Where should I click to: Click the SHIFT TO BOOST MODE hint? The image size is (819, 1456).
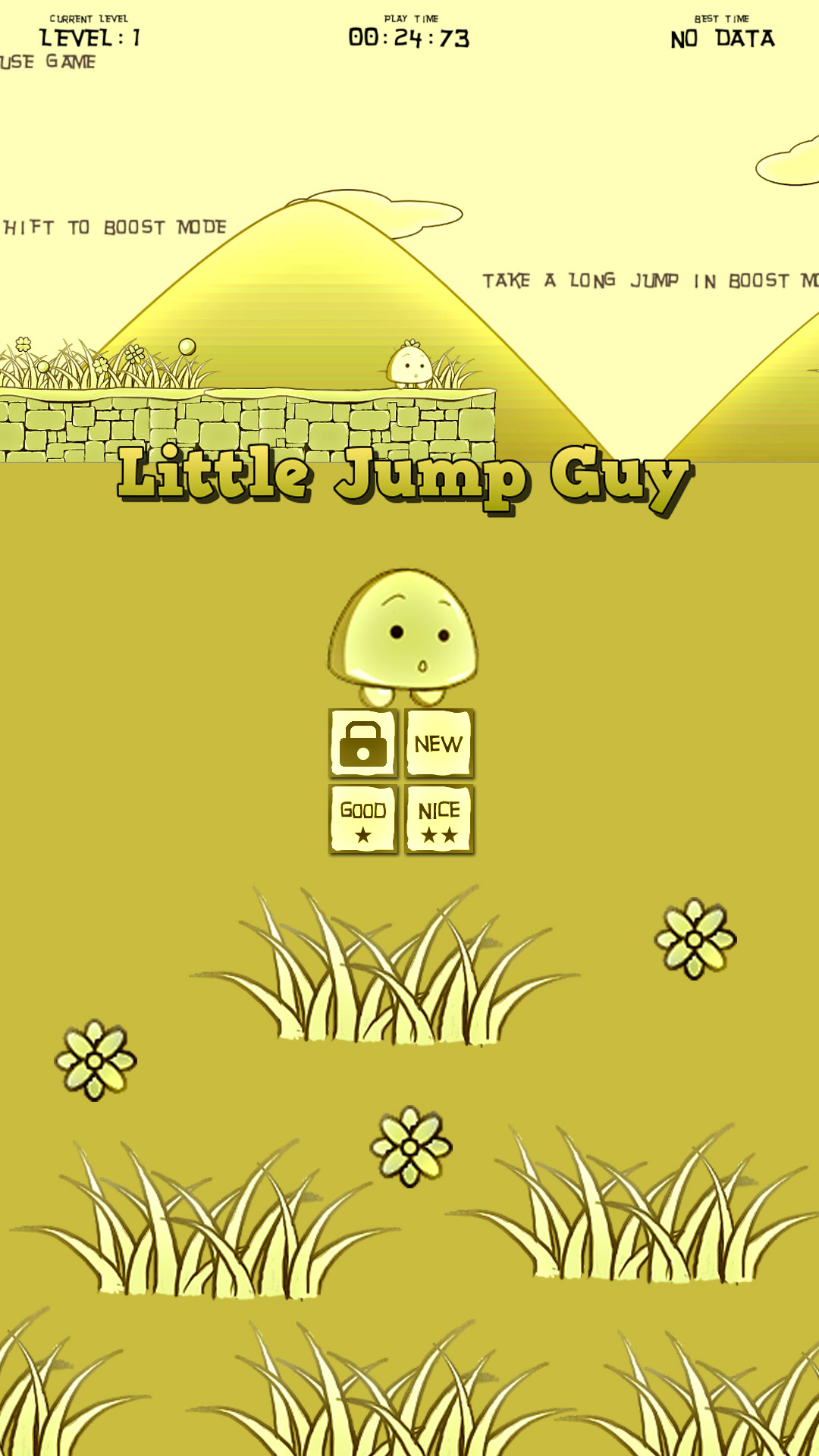[114, 226]
